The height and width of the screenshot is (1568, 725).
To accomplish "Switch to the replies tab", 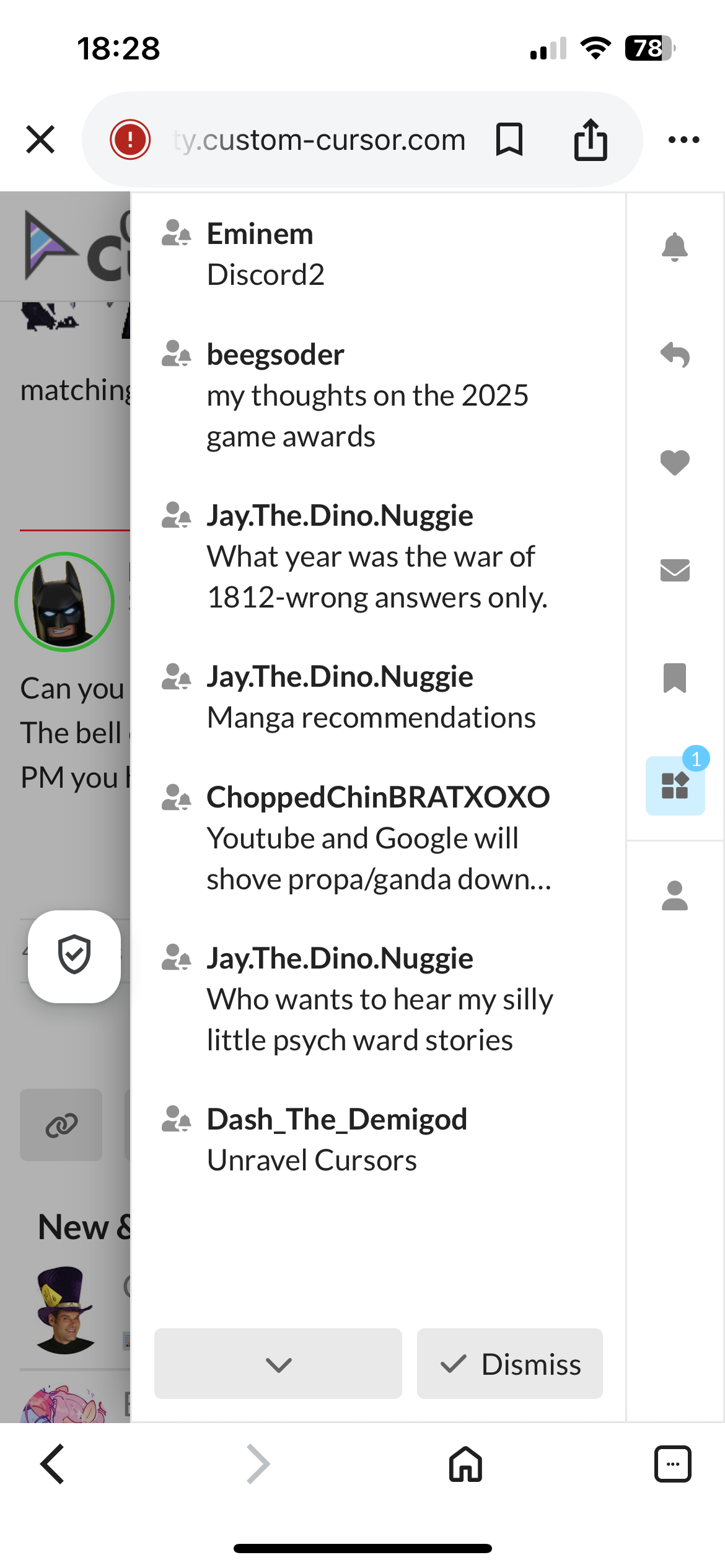I will pos(674,355).
